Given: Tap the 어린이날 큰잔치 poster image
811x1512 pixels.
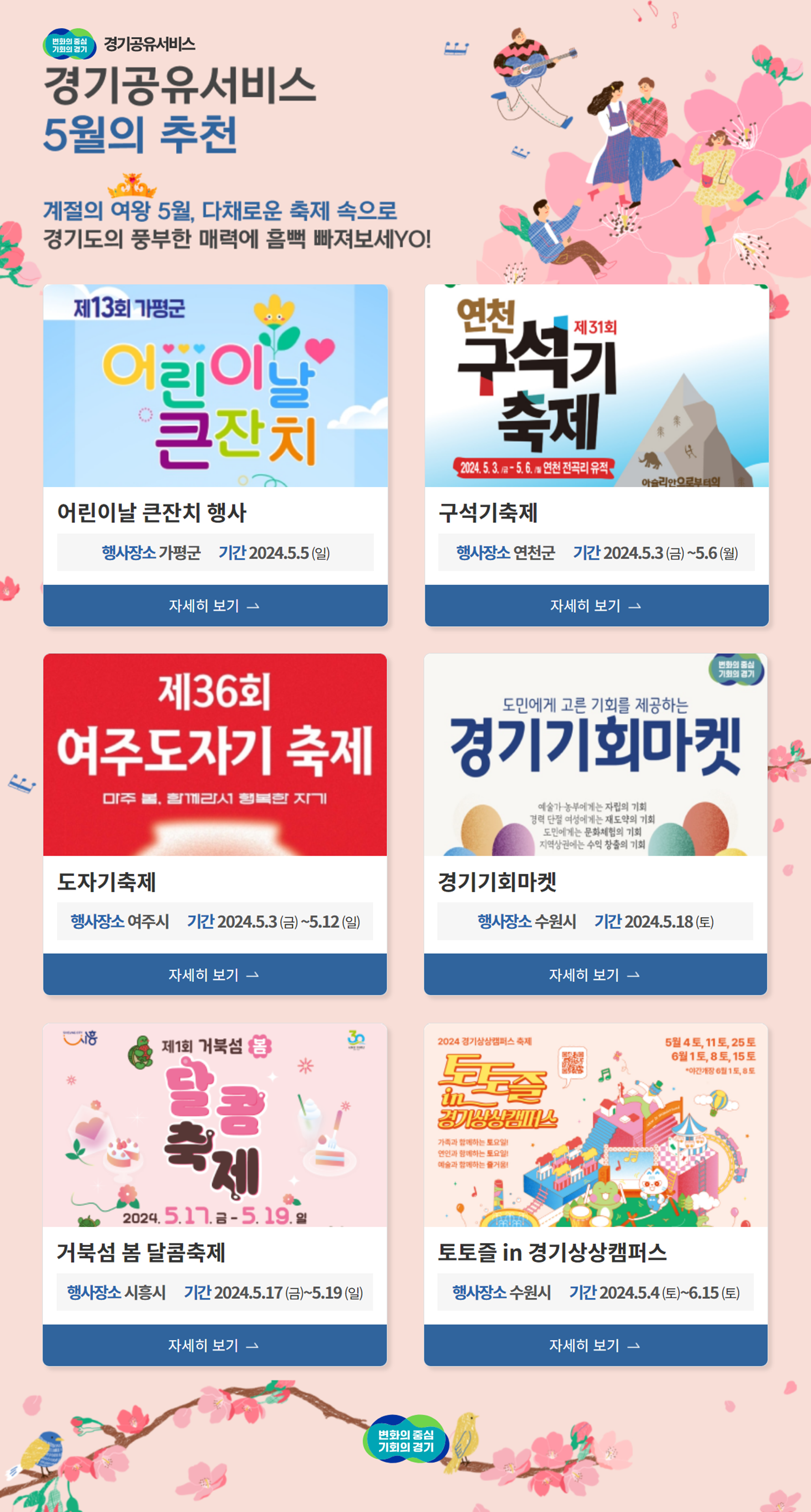Looking at the screenshot, I should 215,386.
